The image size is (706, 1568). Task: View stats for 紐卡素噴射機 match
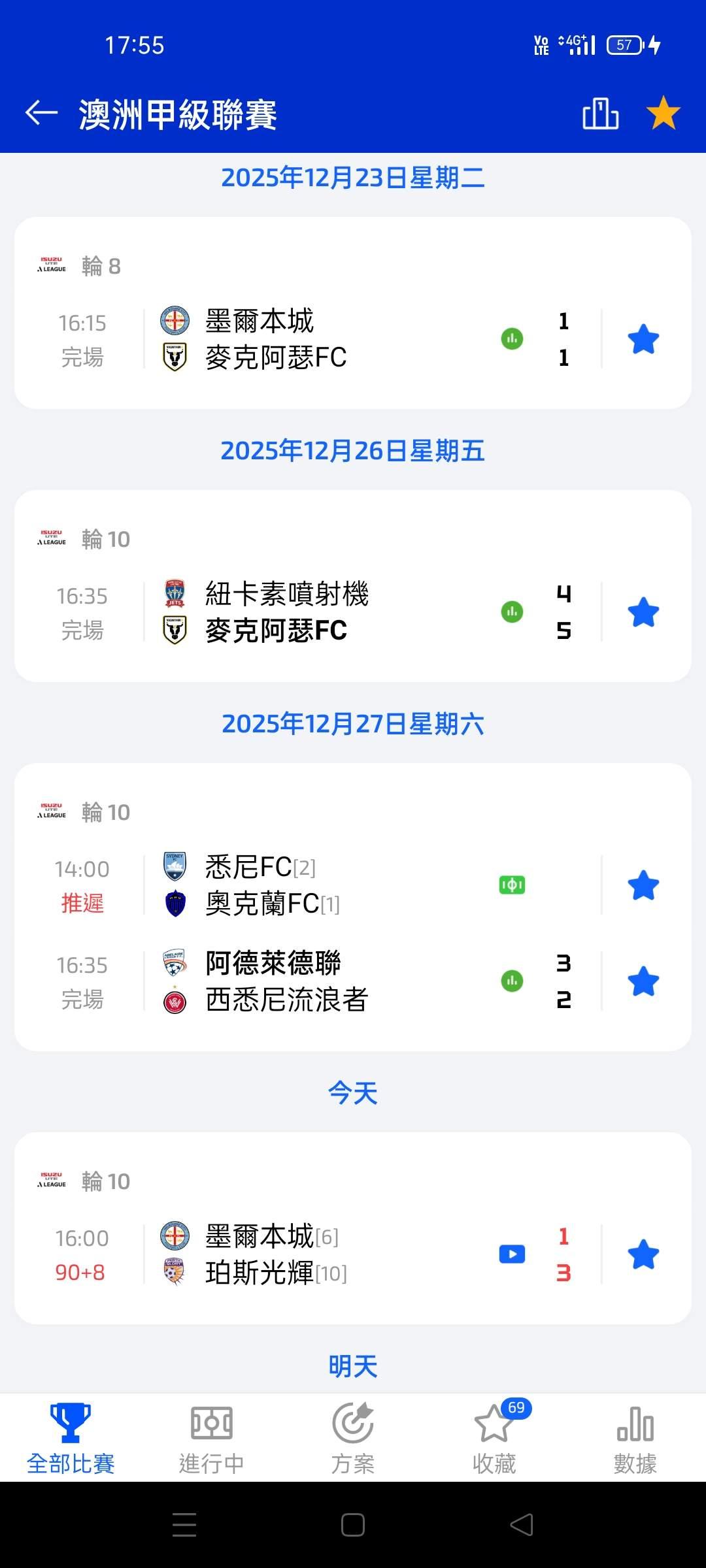512,612
